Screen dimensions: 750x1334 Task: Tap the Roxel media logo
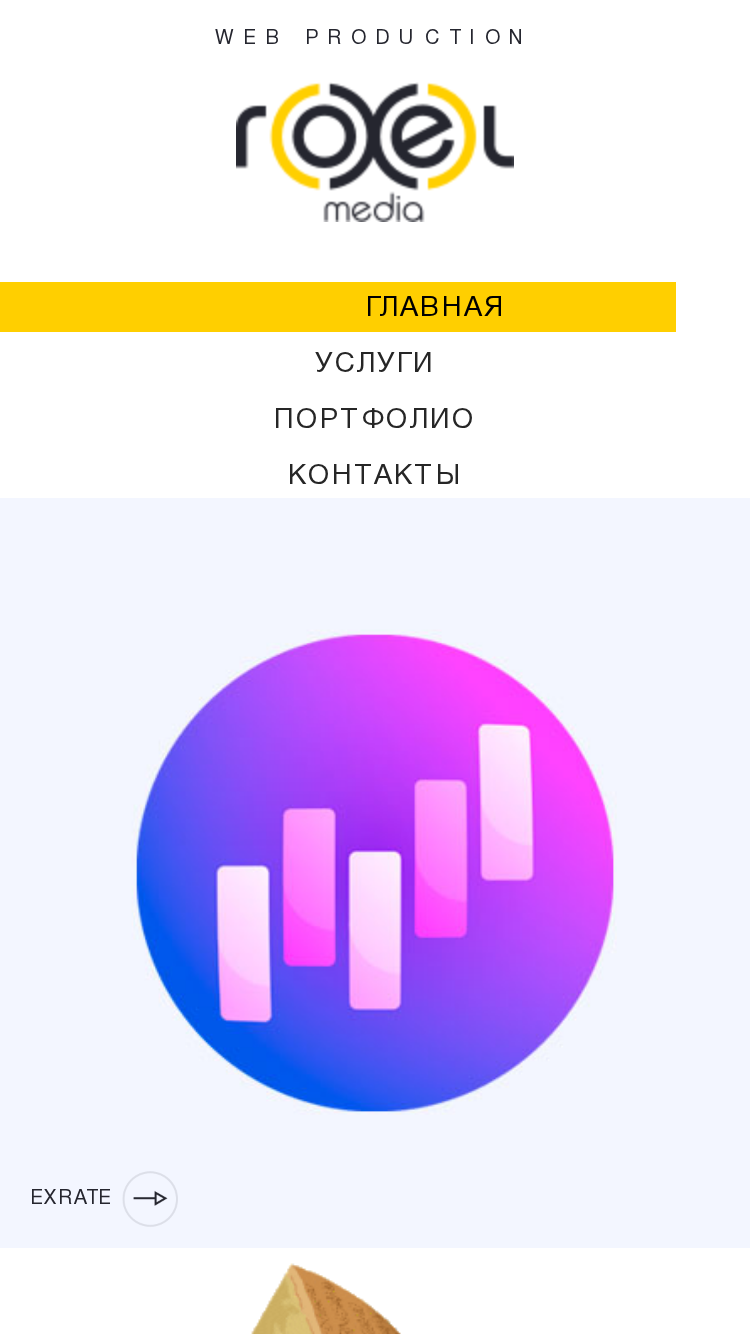tap(375, 152)
